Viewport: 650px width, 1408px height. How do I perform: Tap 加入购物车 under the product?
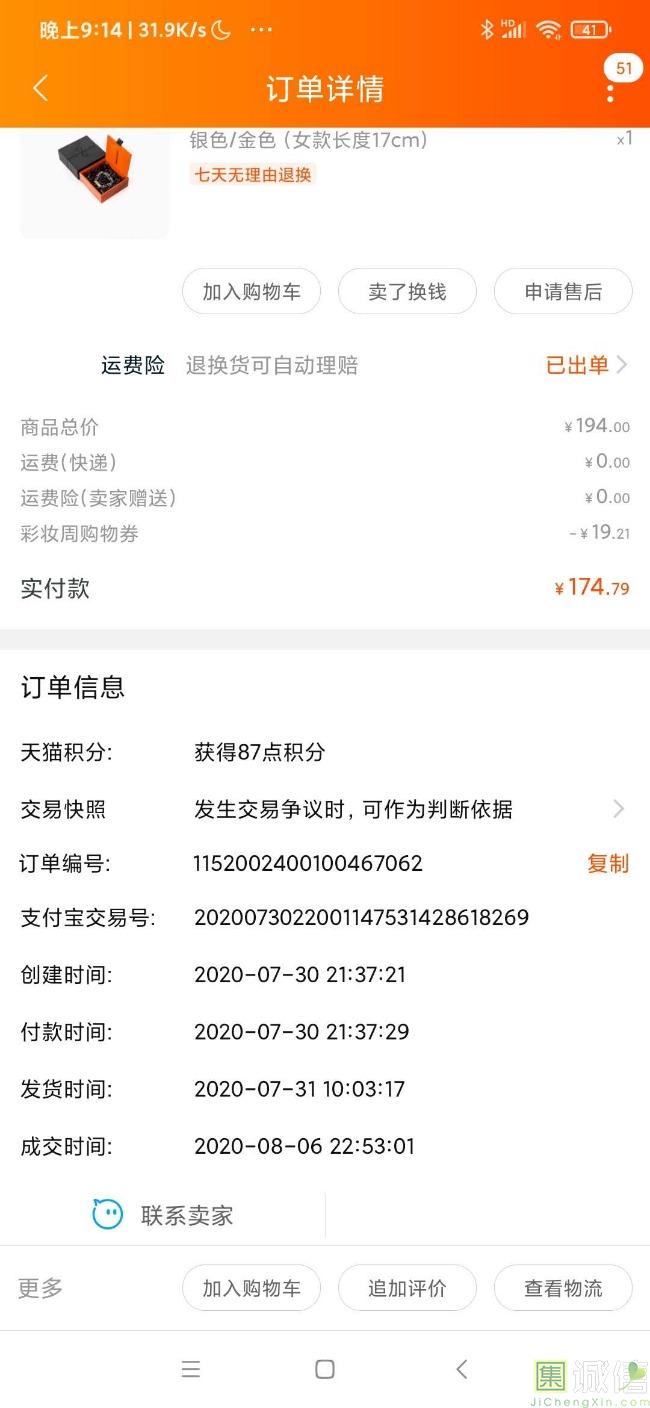[251, 292]
